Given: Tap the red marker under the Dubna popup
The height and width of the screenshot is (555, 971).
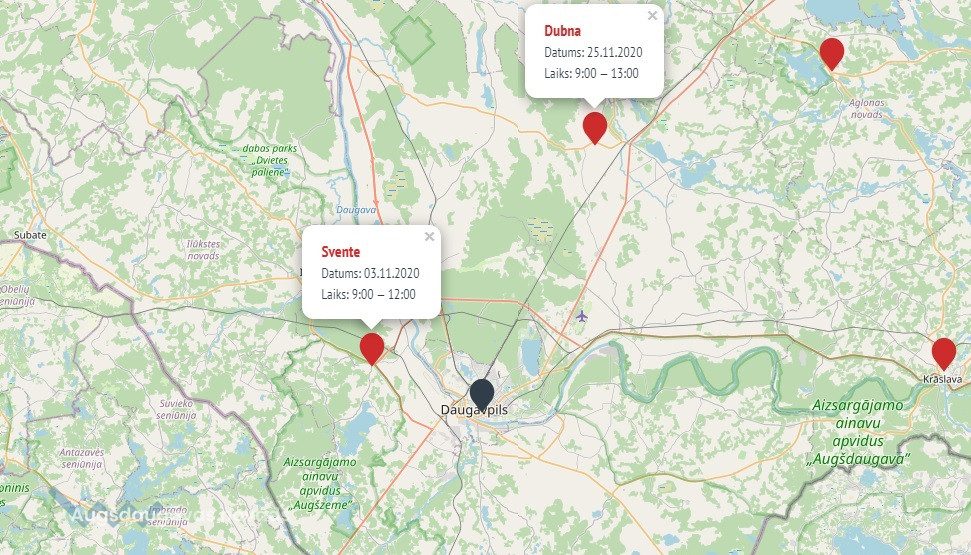Looking at the screenshot, I should pyautogui.click(x=595, y=126).
